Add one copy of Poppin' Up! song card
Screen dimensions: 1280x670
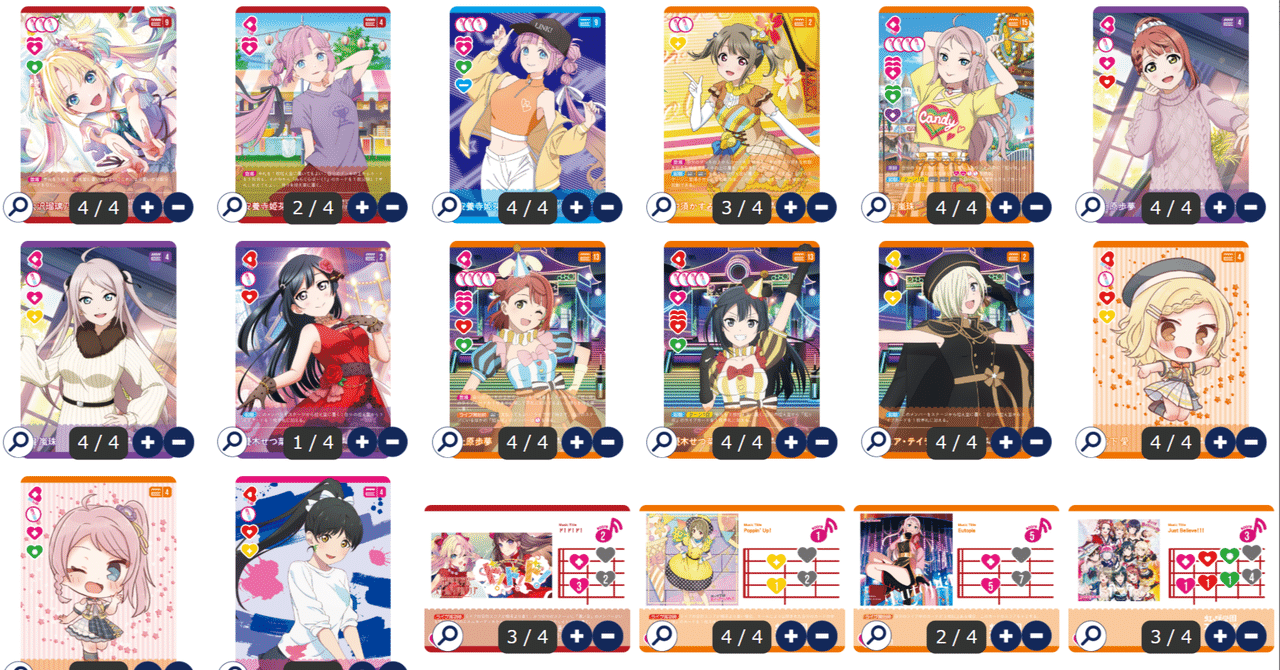click(791, 635)
